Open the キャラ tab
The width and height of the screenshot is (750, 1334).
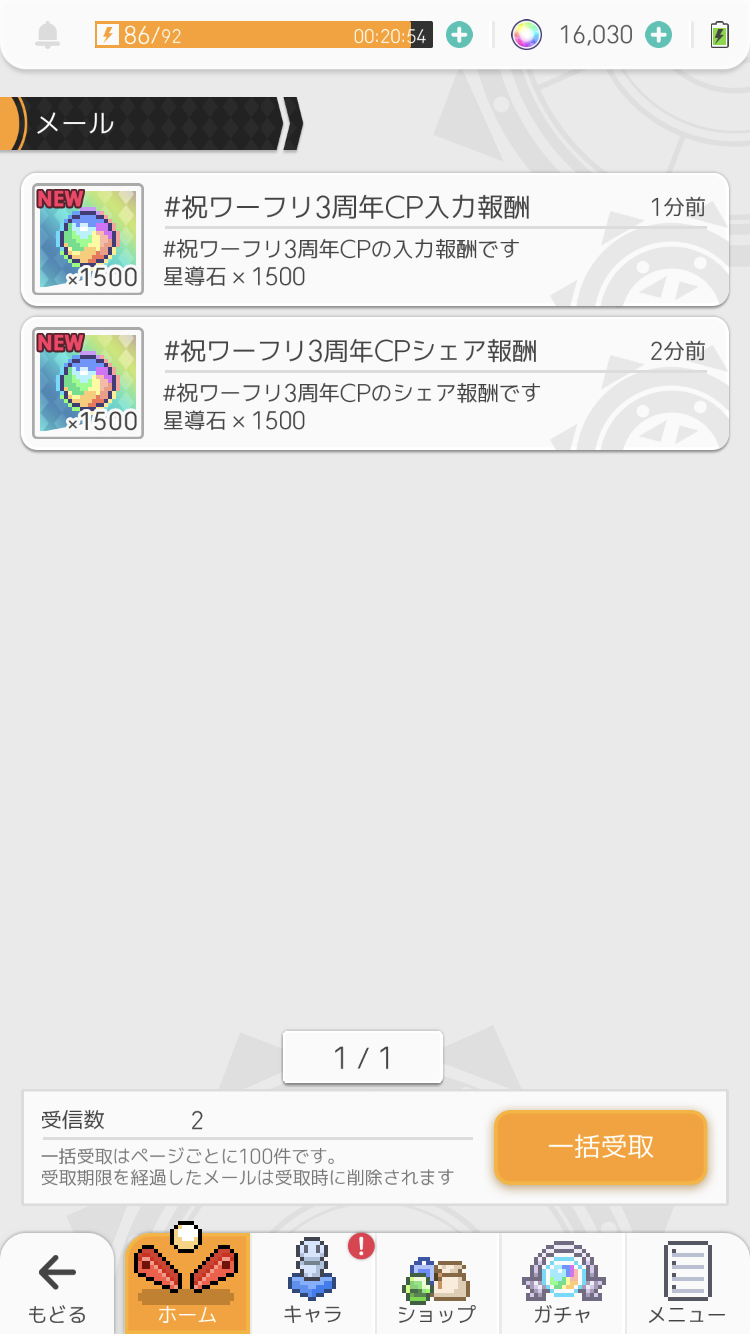click(x=313, y=1285)
